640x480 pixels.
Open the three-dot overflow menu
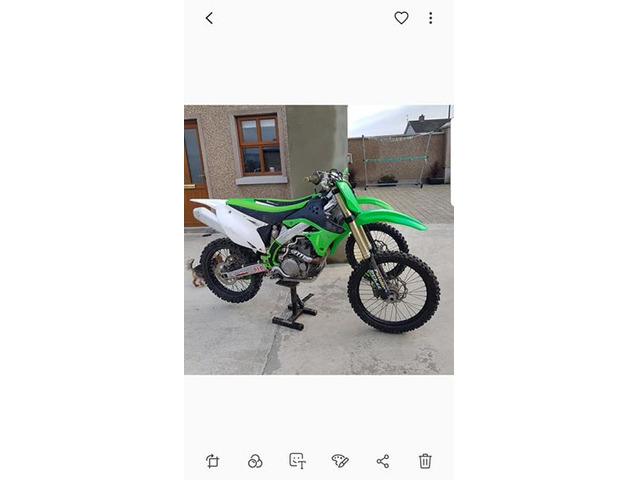pyautogui.click(x=430, y=18)
